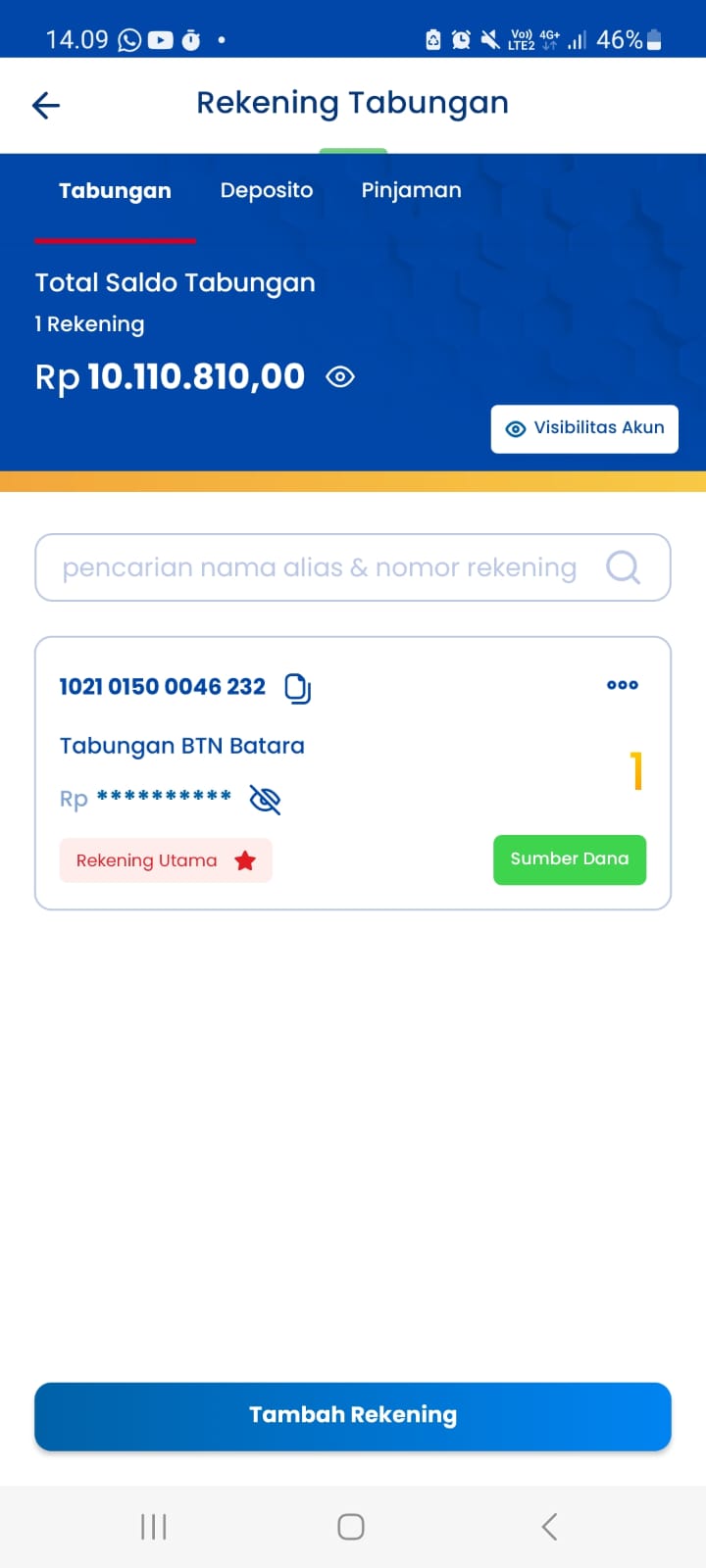Reveal Tabungan BTN Batara balance
The height and width of the screenshot is (1568, 706).
click(x=265, y=800)
